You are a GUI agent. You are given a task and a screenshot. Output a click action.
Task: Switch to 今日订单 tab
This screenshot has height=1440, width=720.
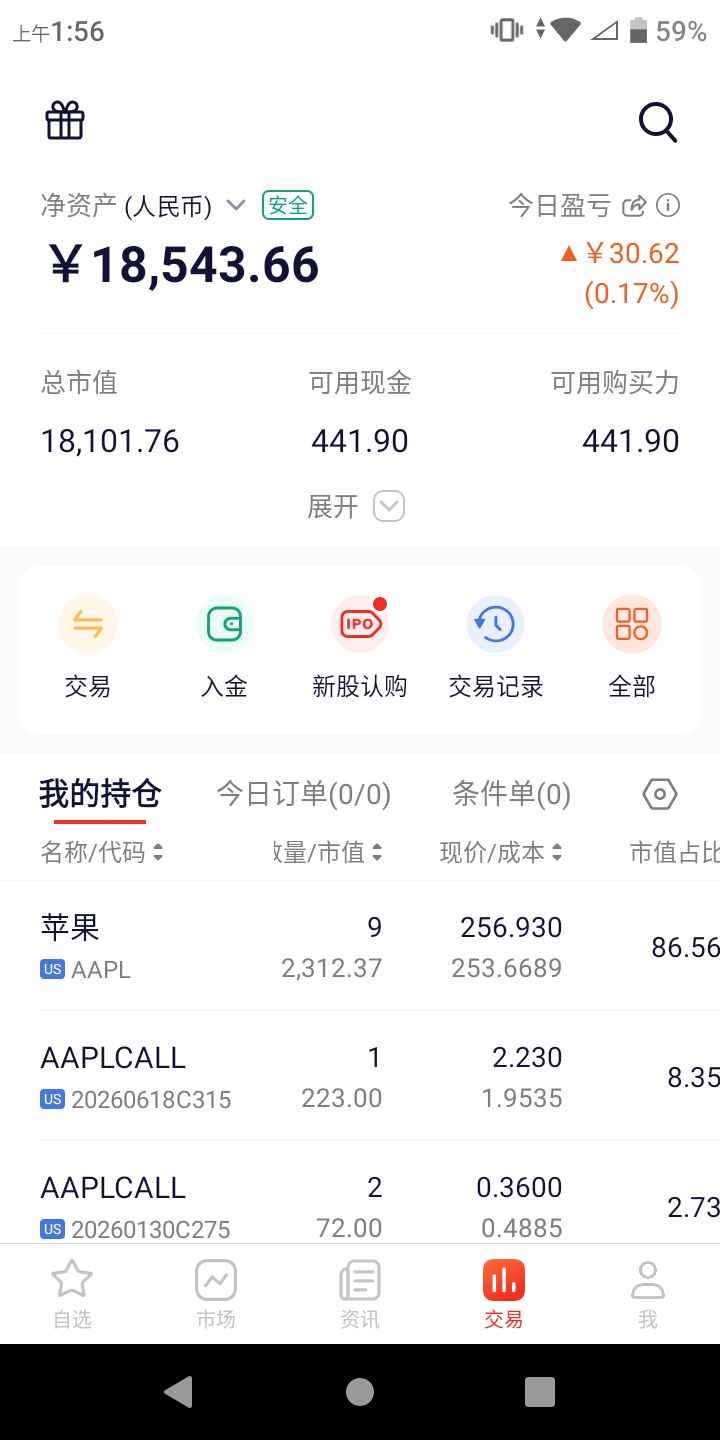[x=304, y=795]
